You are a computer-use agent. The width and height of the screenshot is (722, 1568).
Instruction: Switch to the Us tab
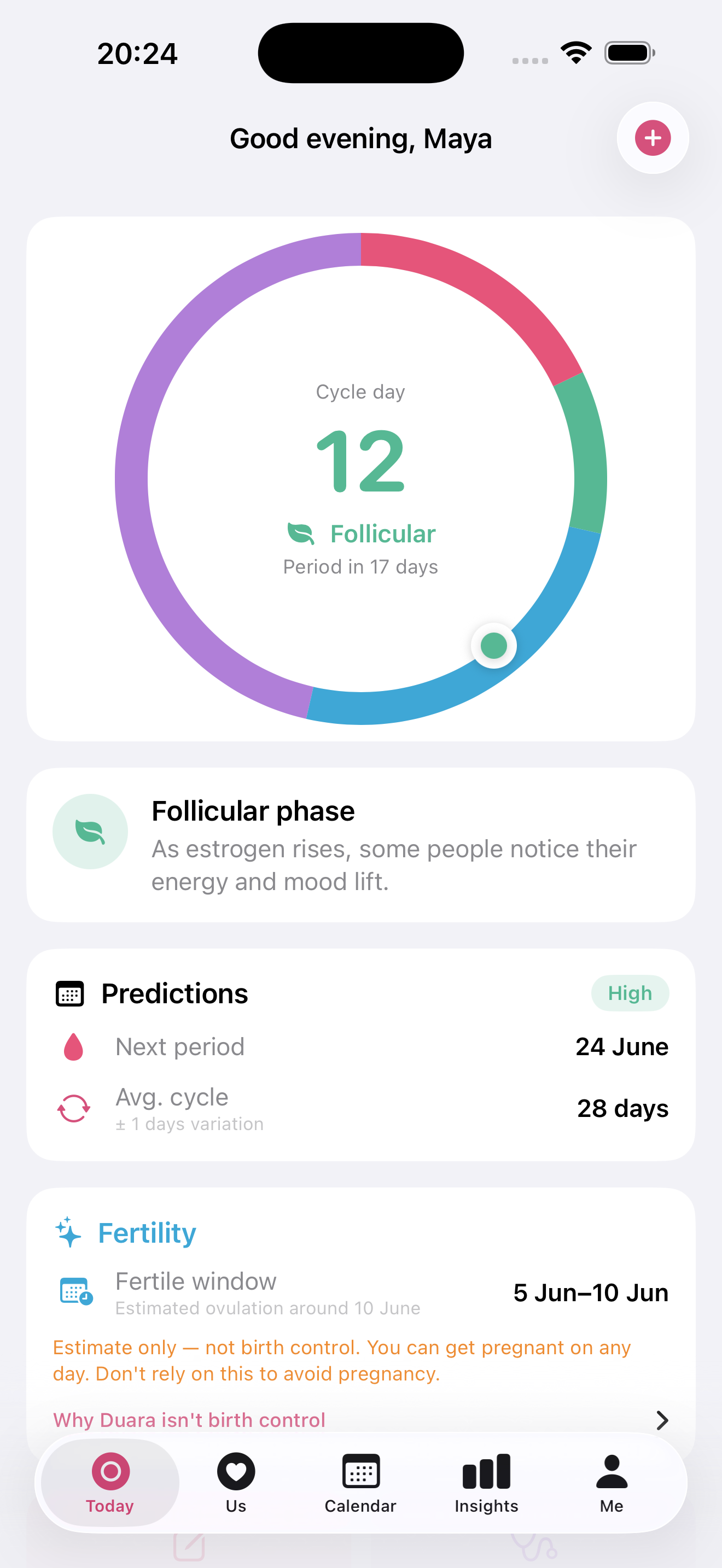[236, 1483]
